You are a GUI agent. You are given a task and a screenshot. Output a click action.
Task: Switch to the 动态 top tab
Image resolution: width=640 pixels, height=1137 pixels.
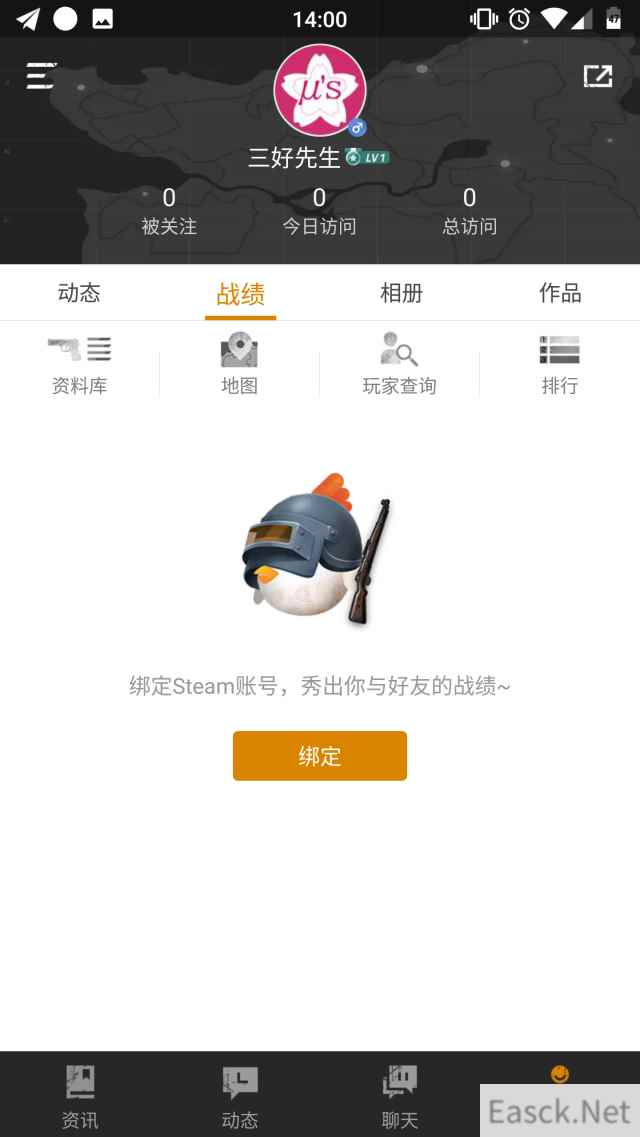(x=79, y=293)
